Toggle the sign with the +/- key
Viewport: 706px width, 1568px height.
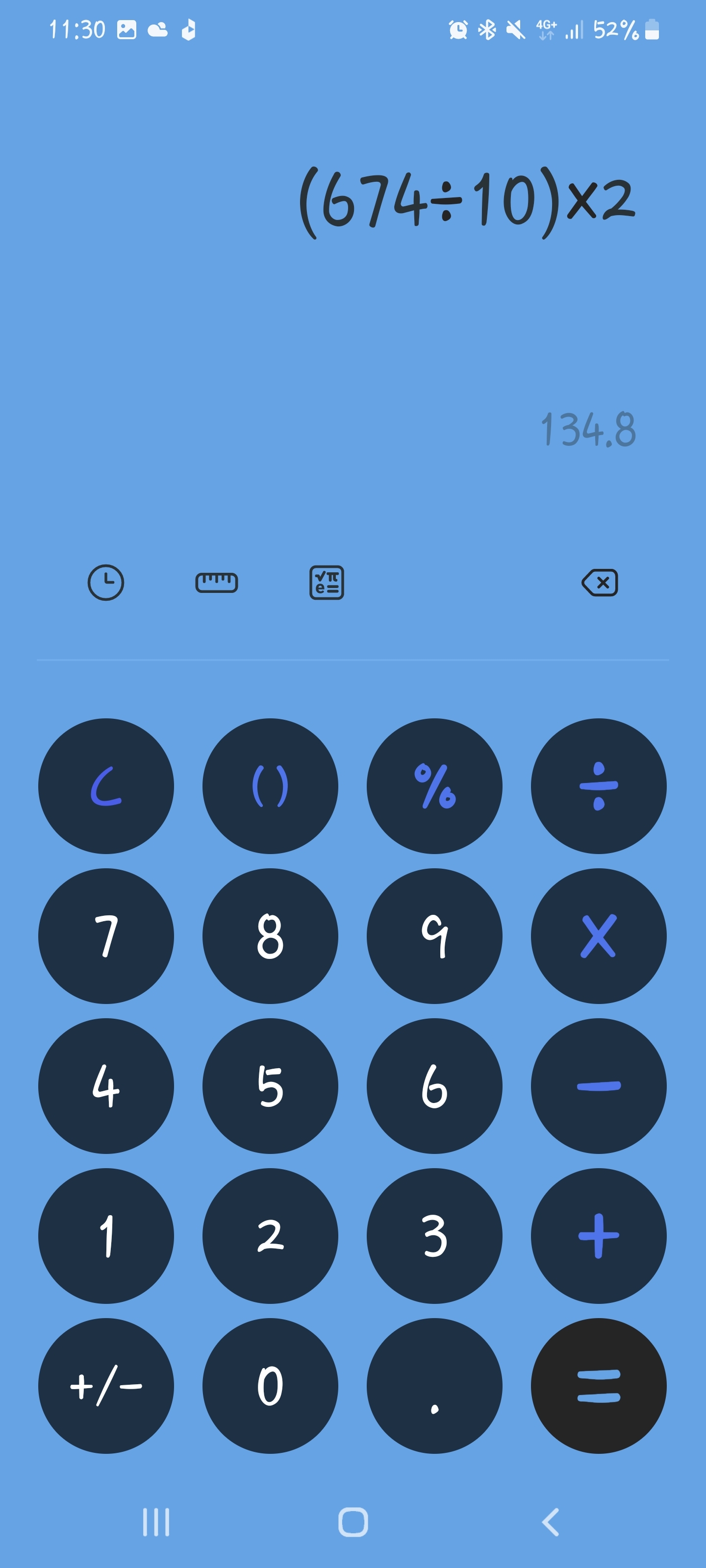pos(106,1385)
